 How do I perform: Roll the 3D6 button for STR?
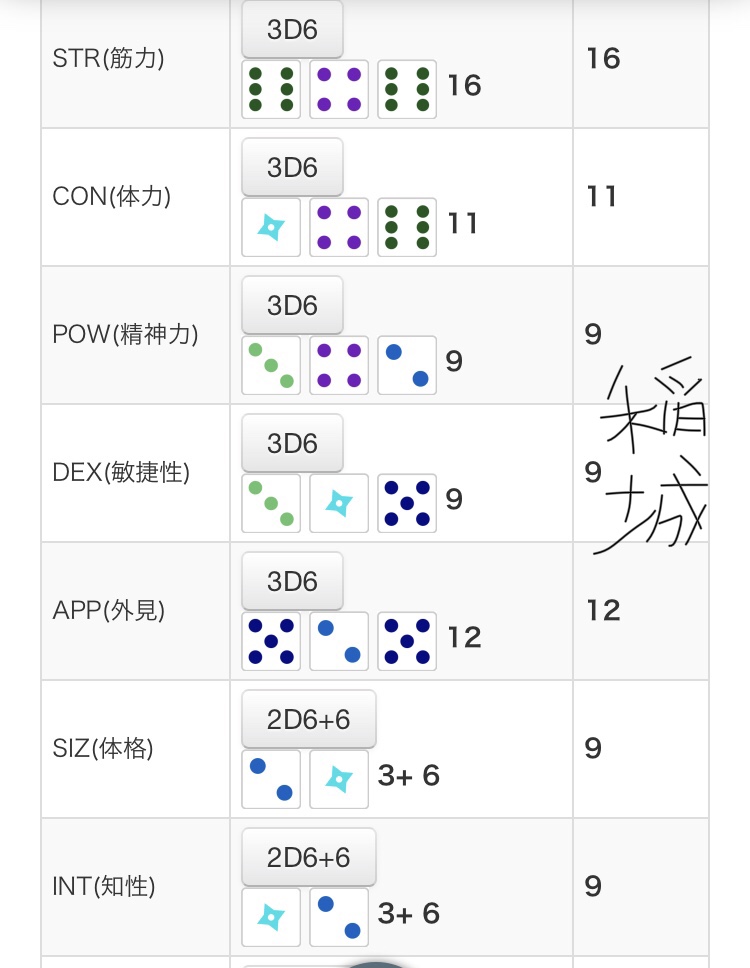[292, 29]
